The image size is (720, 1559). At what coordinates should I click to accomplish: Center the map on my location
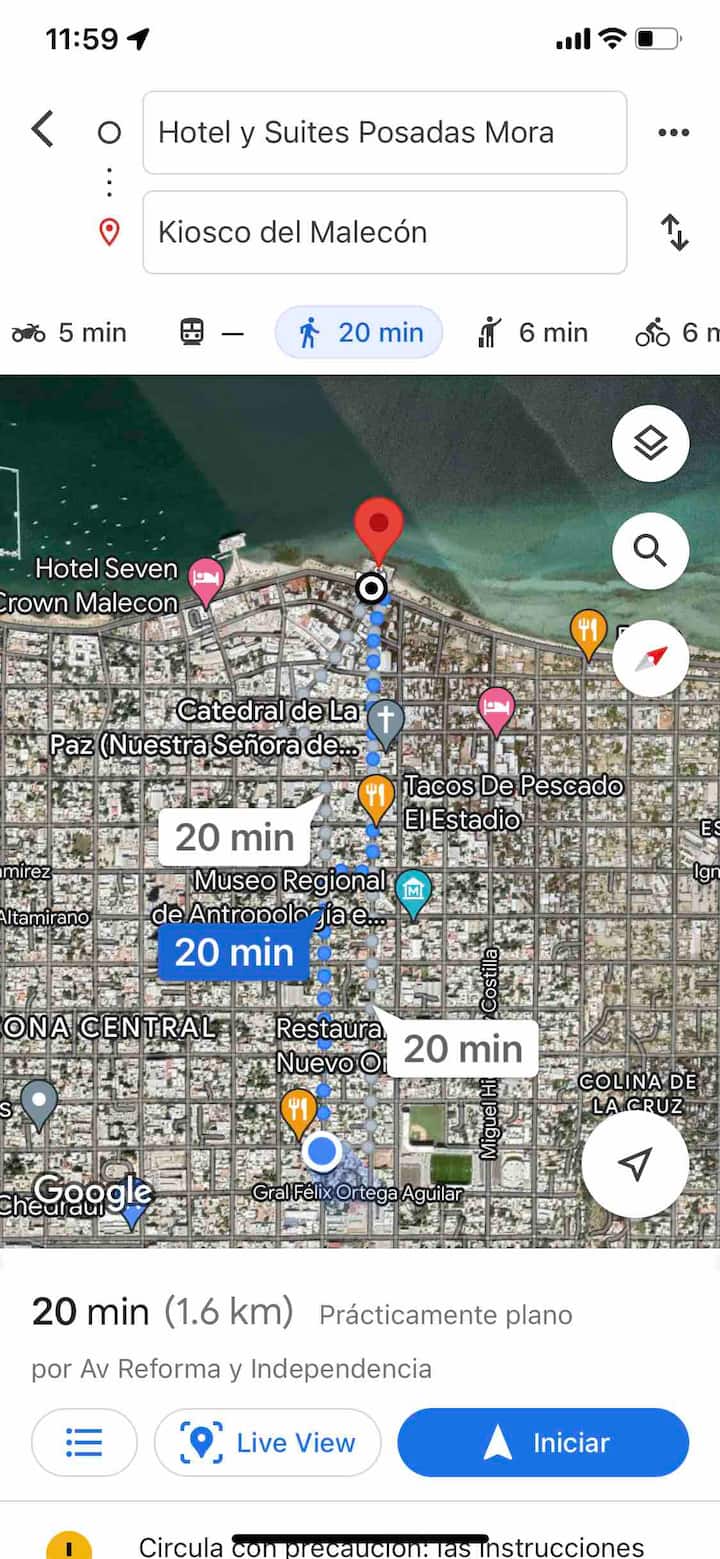coord(635,1164)
